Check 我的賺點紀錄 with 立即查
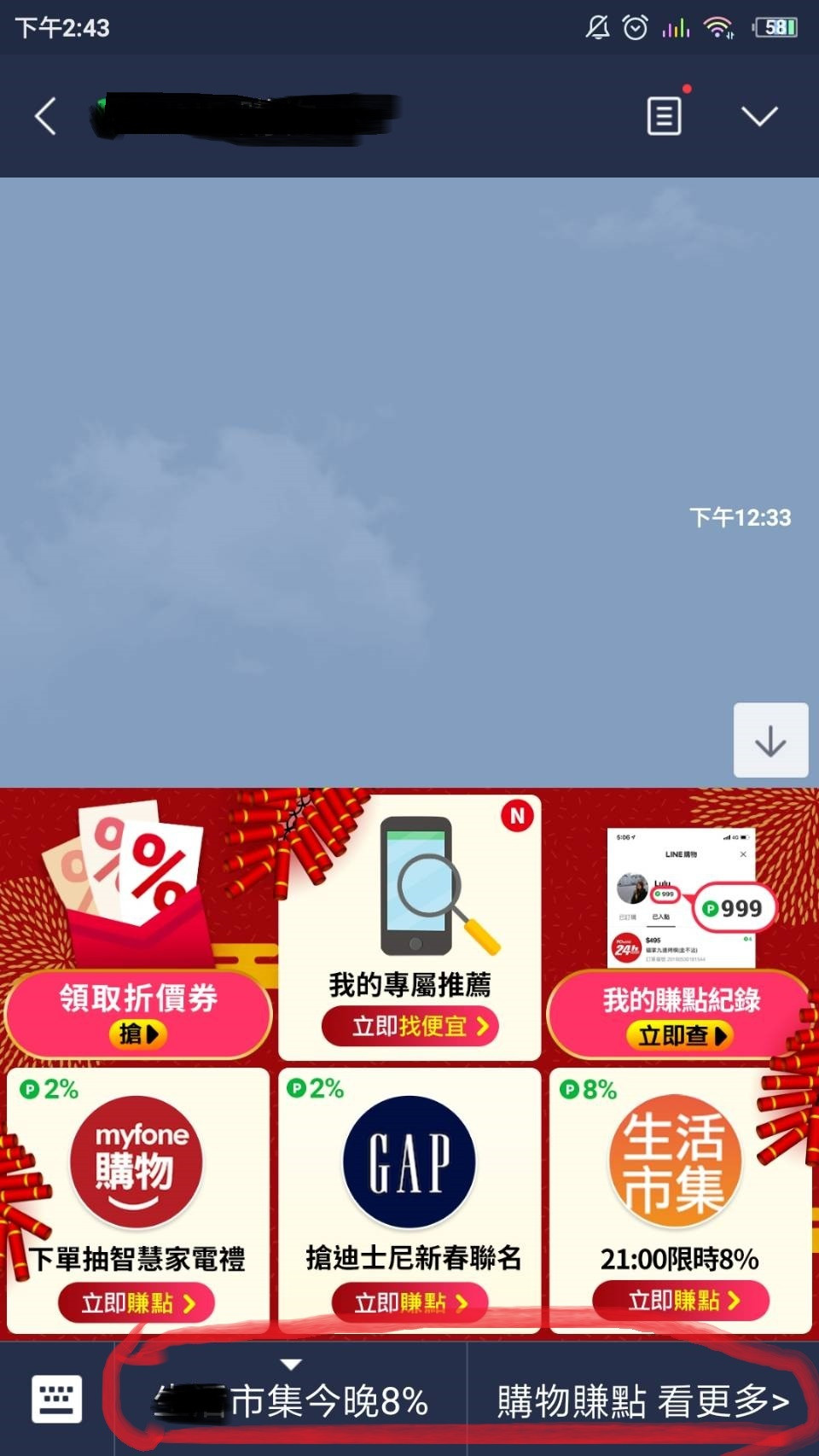Viewport: 819px width, 1456px height. (680, 1016)
